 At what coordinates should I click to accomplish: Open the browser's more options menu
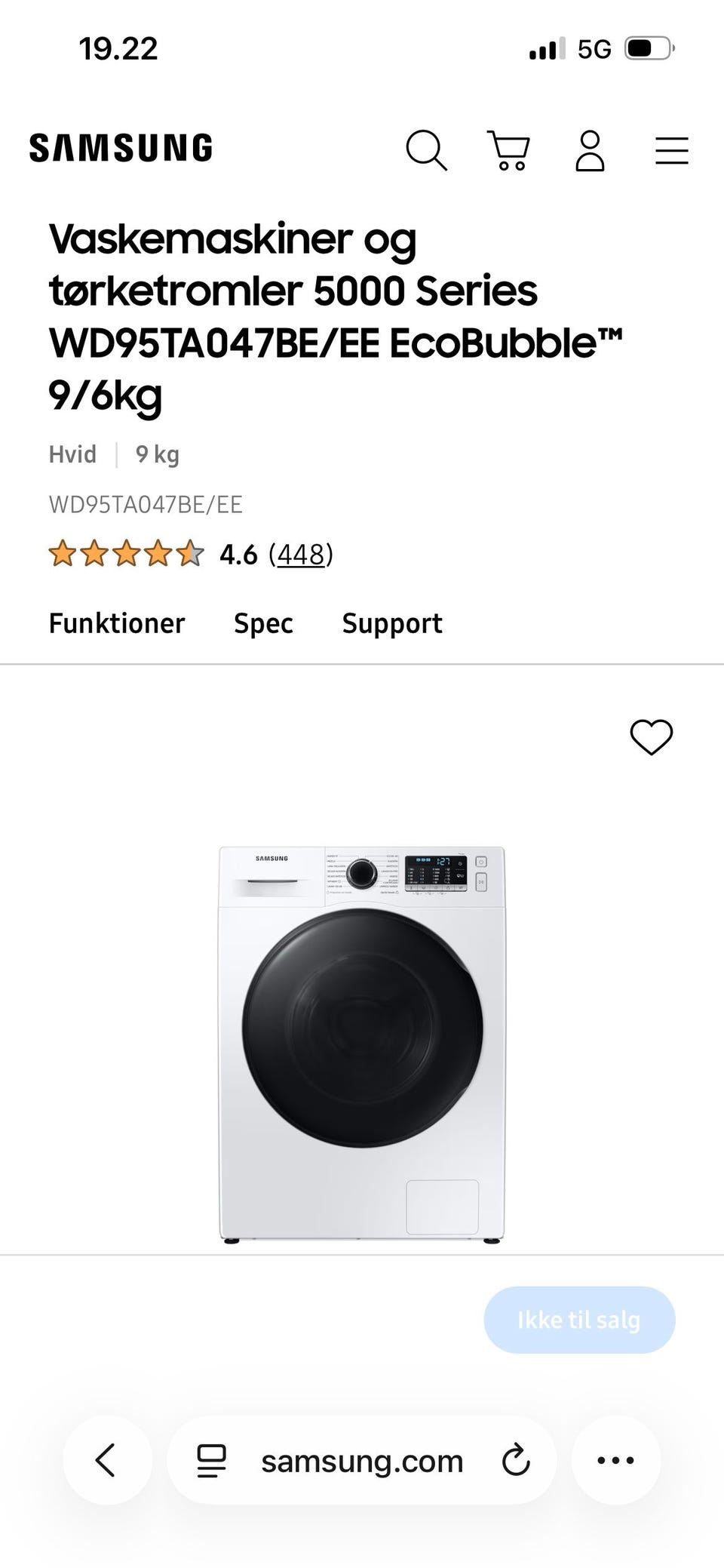(615, 1460)
